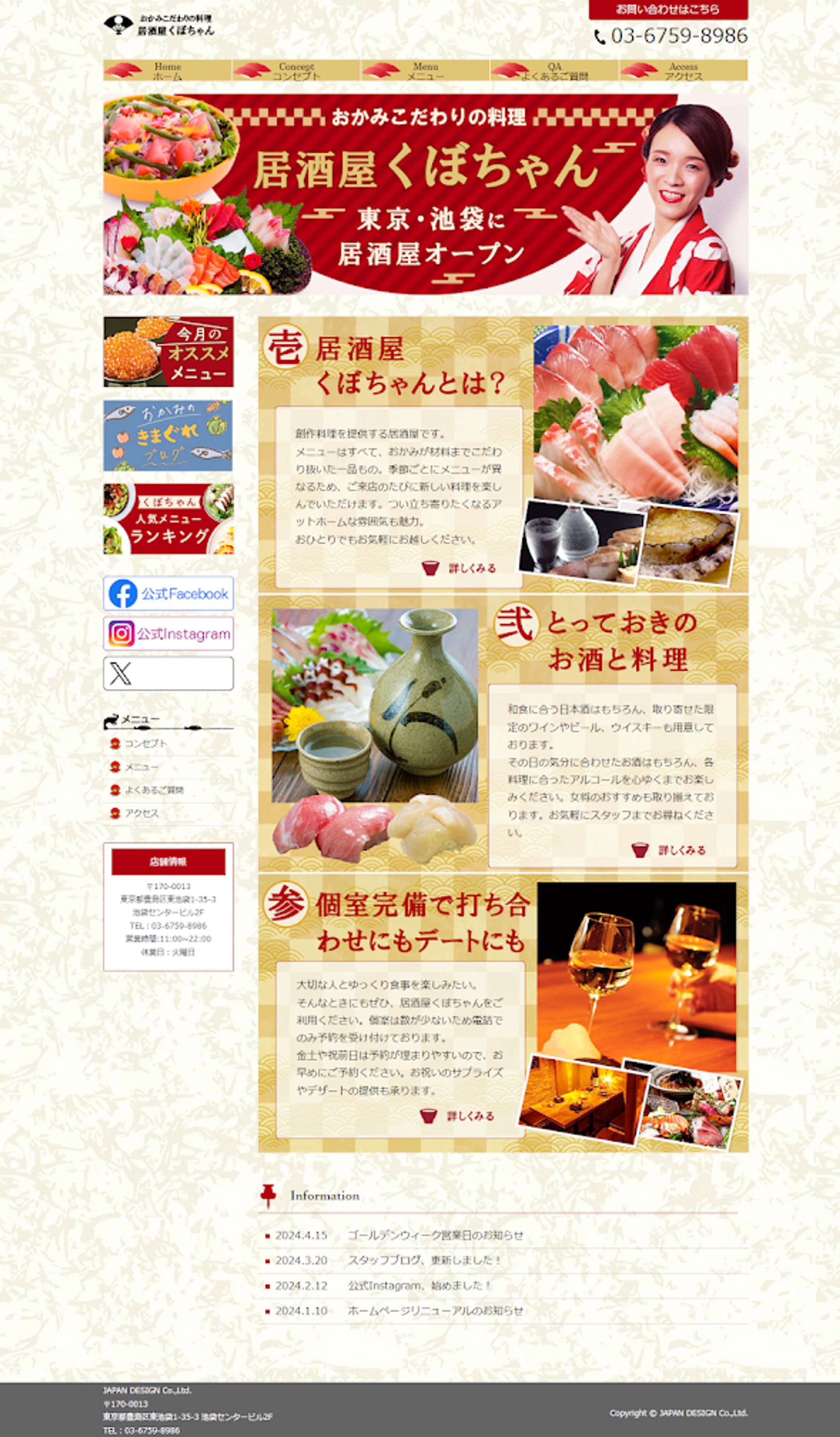Tap the お問い合わせはこちら contact button
Viewport: 840px width, 1437px height.
point(668,10)
